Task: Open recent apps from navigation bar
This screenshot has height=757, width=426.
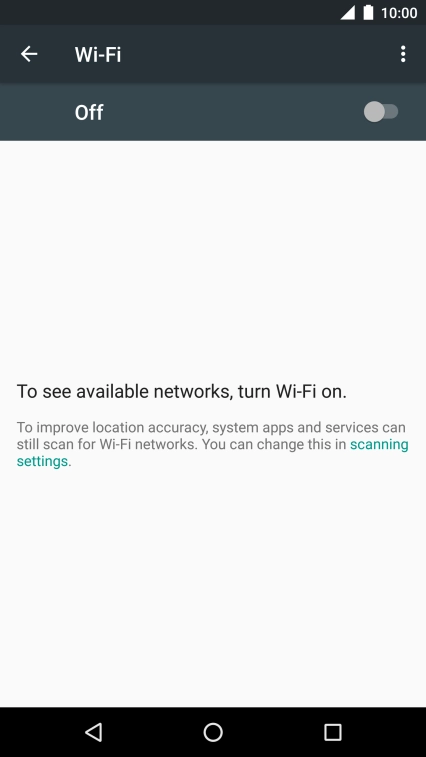Action: (x=332, y=732)
